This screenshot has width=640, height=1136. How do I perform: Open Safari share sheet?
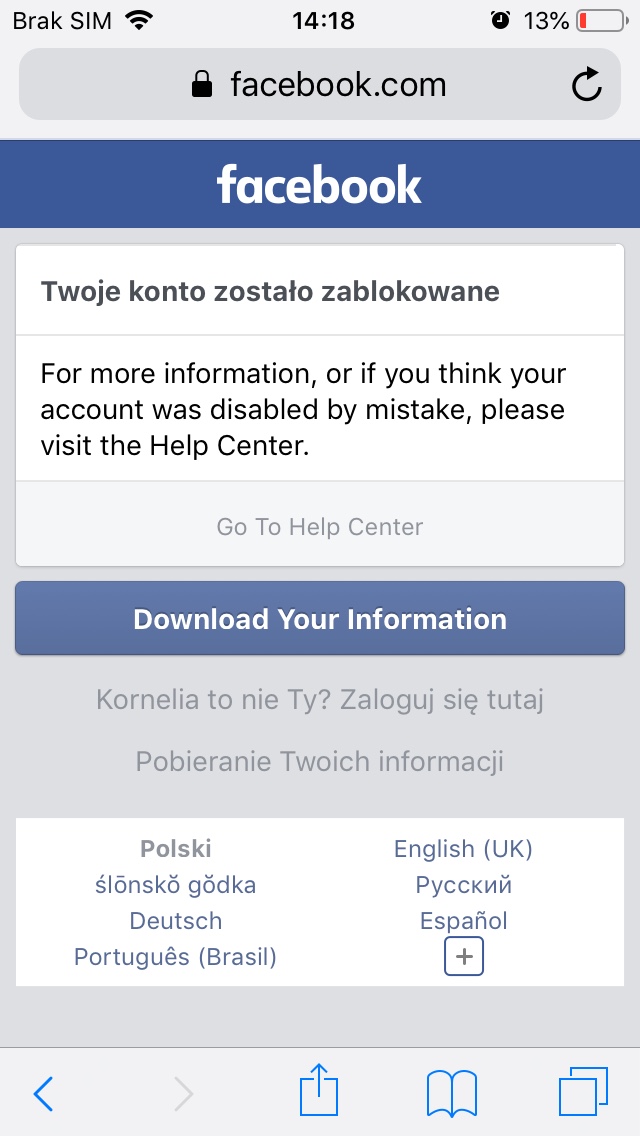click(320, 1091)
